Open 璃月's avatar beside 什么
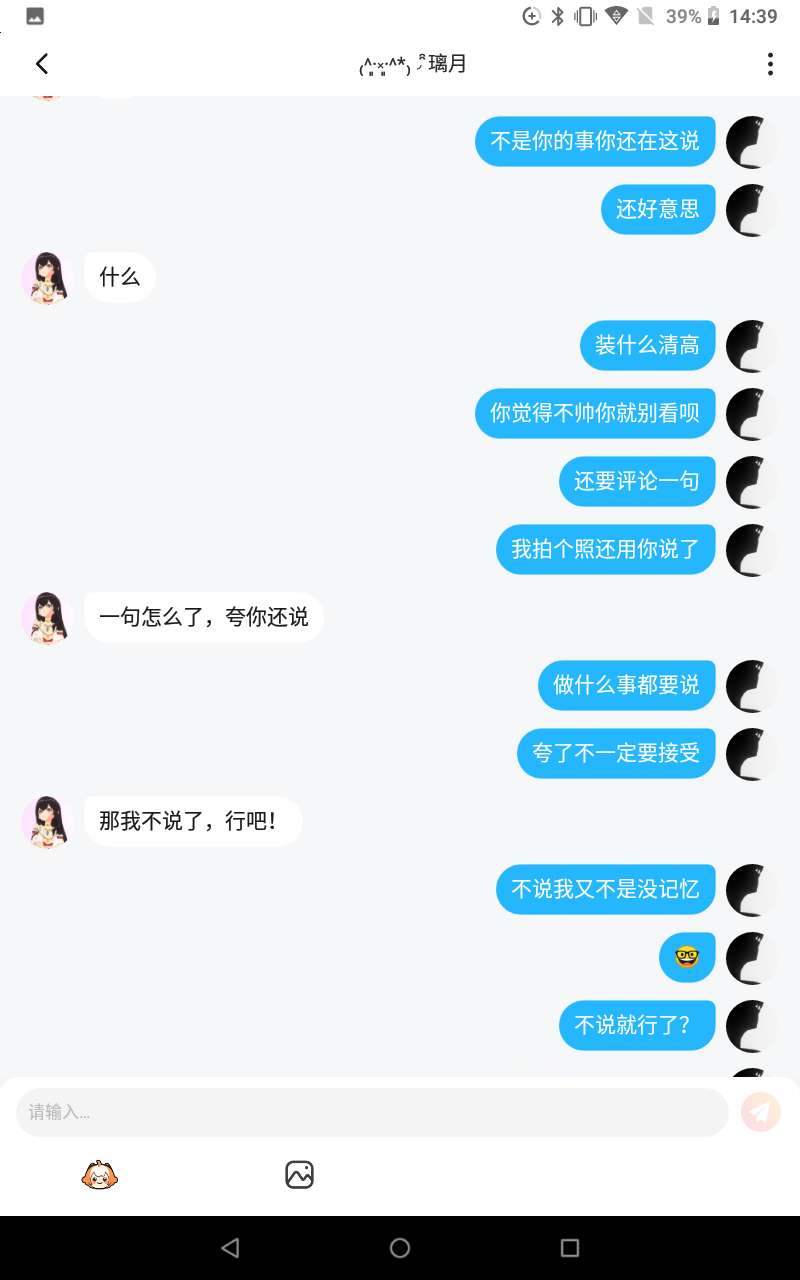Screen dimensions: 800x1280 tap(47, 277)
